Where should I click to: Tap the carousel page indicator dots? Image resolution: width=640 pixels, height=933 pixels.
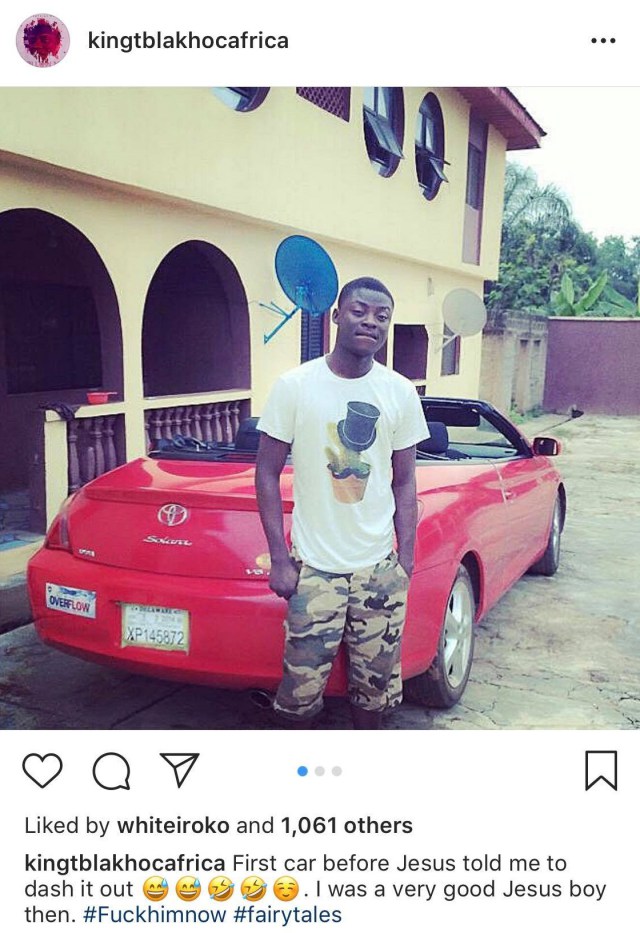[x=320, y=771]
